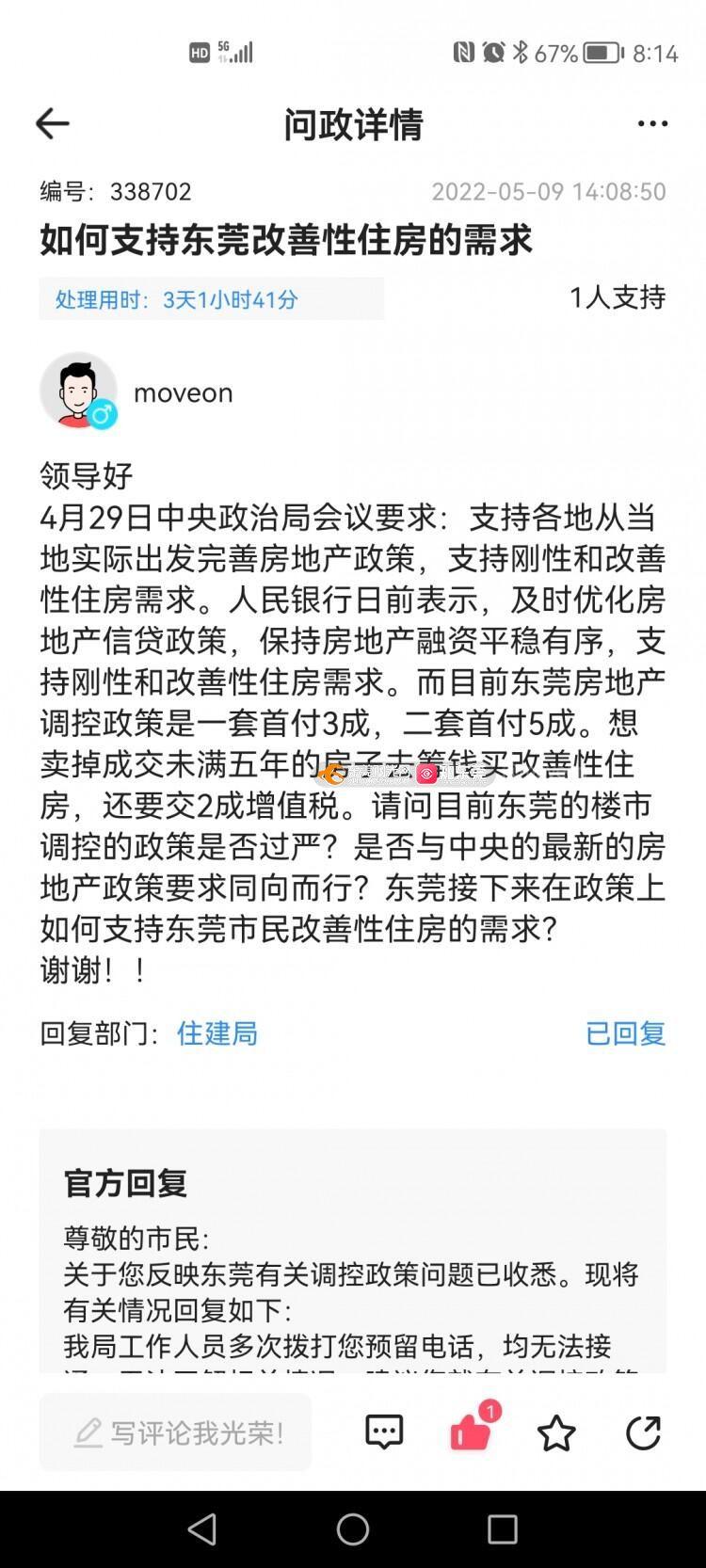Screen dimensions: 706x1568
Task: Share this post via the arrow icon
Action: point(643,1432)
